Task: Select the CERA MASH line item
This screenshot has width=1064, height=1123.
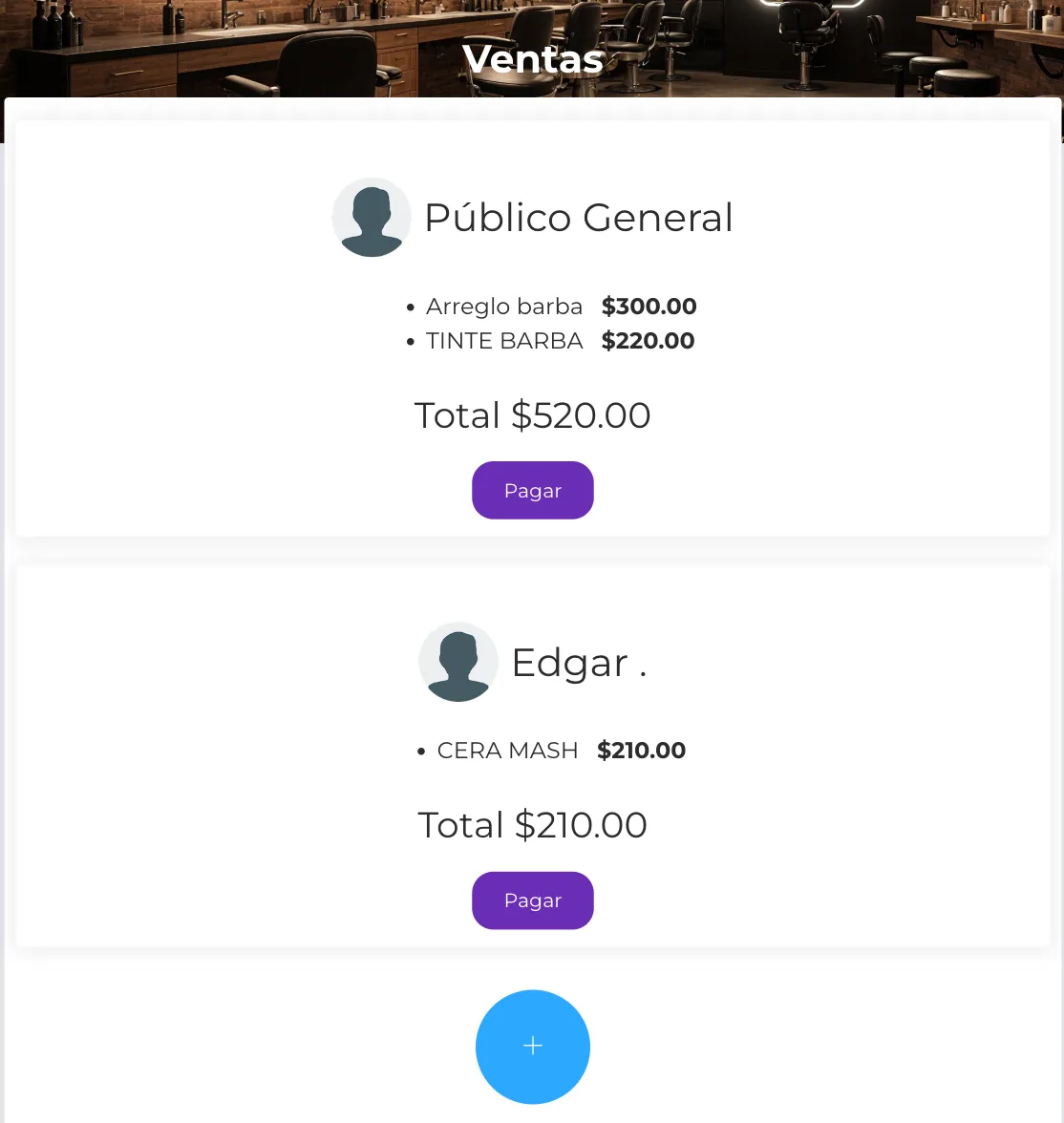Action: click(507, 751)
